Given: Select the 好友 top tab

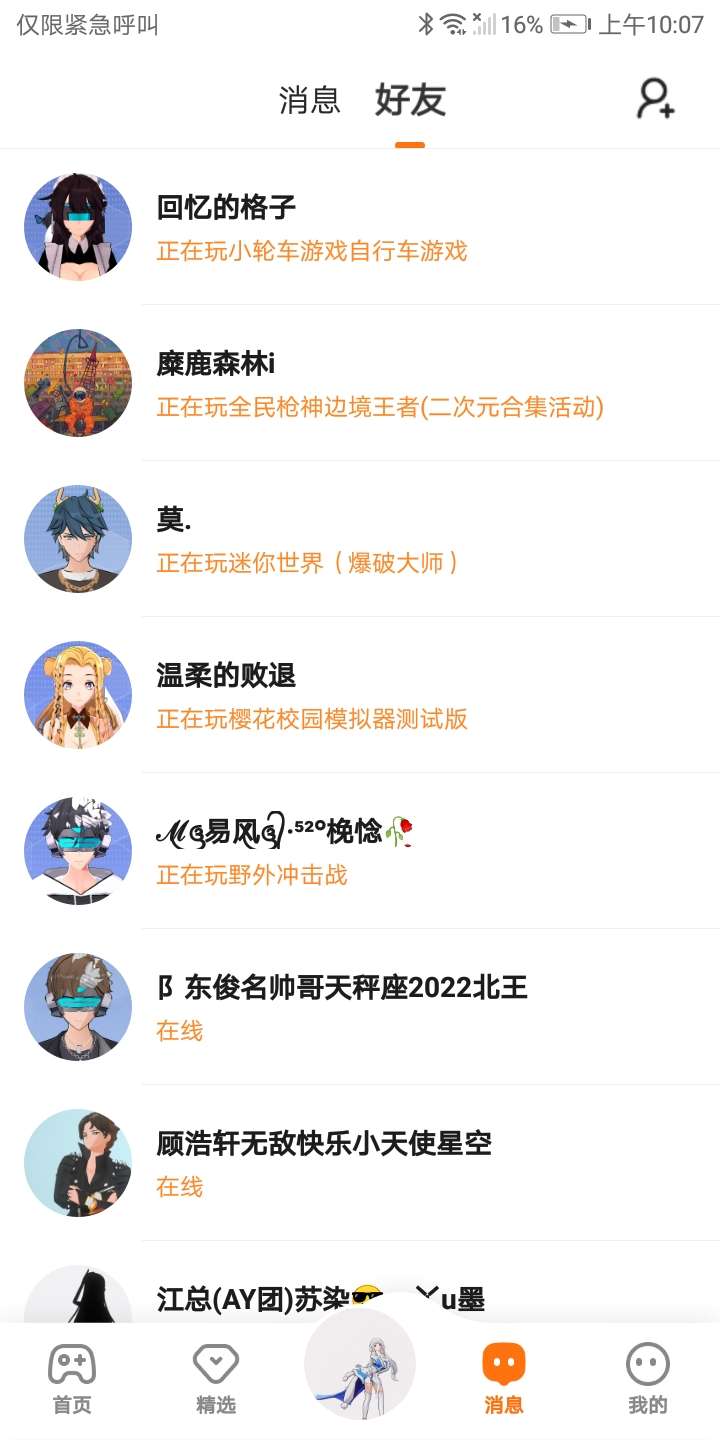Looking at the screenshot, I should [x=410, y=100].
